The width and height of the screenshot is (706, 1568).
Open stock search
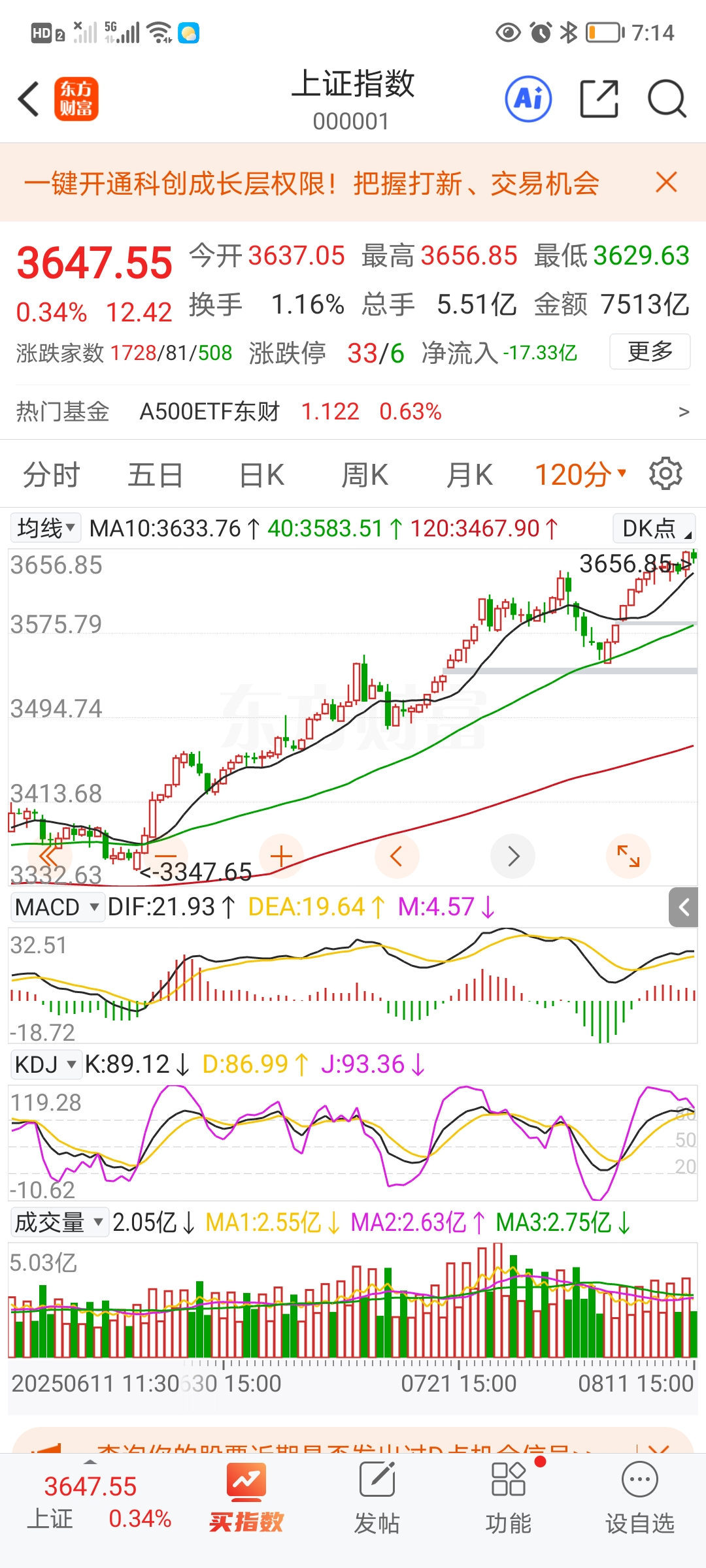(666, 99)
